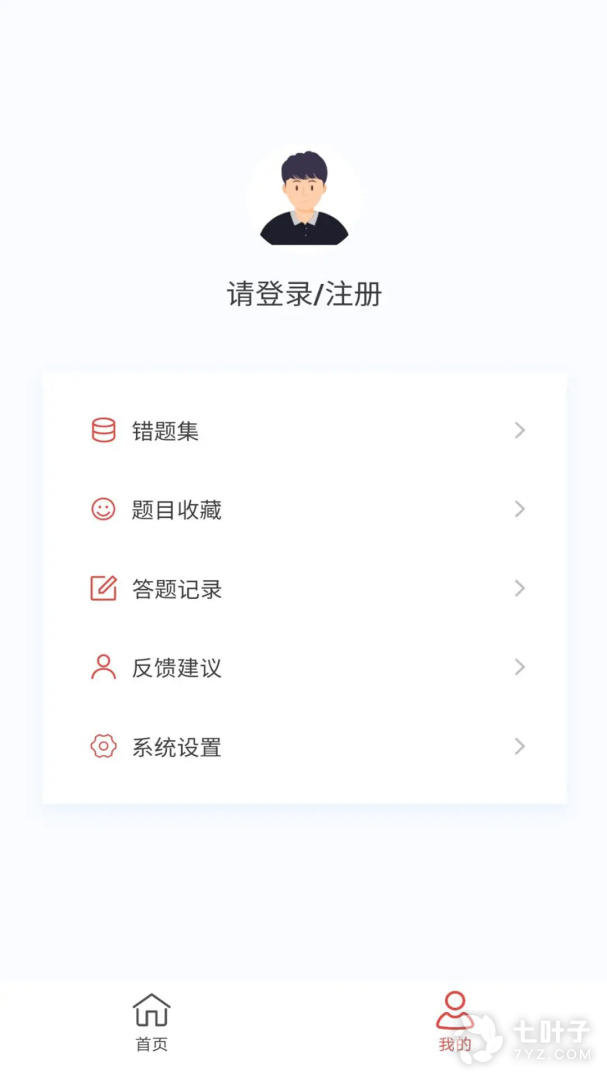Image resolution: width=607 pixels, height=1080 pixels.
Task: Open the 错题集 wrong-questions collection
Action: pos(304,431)
